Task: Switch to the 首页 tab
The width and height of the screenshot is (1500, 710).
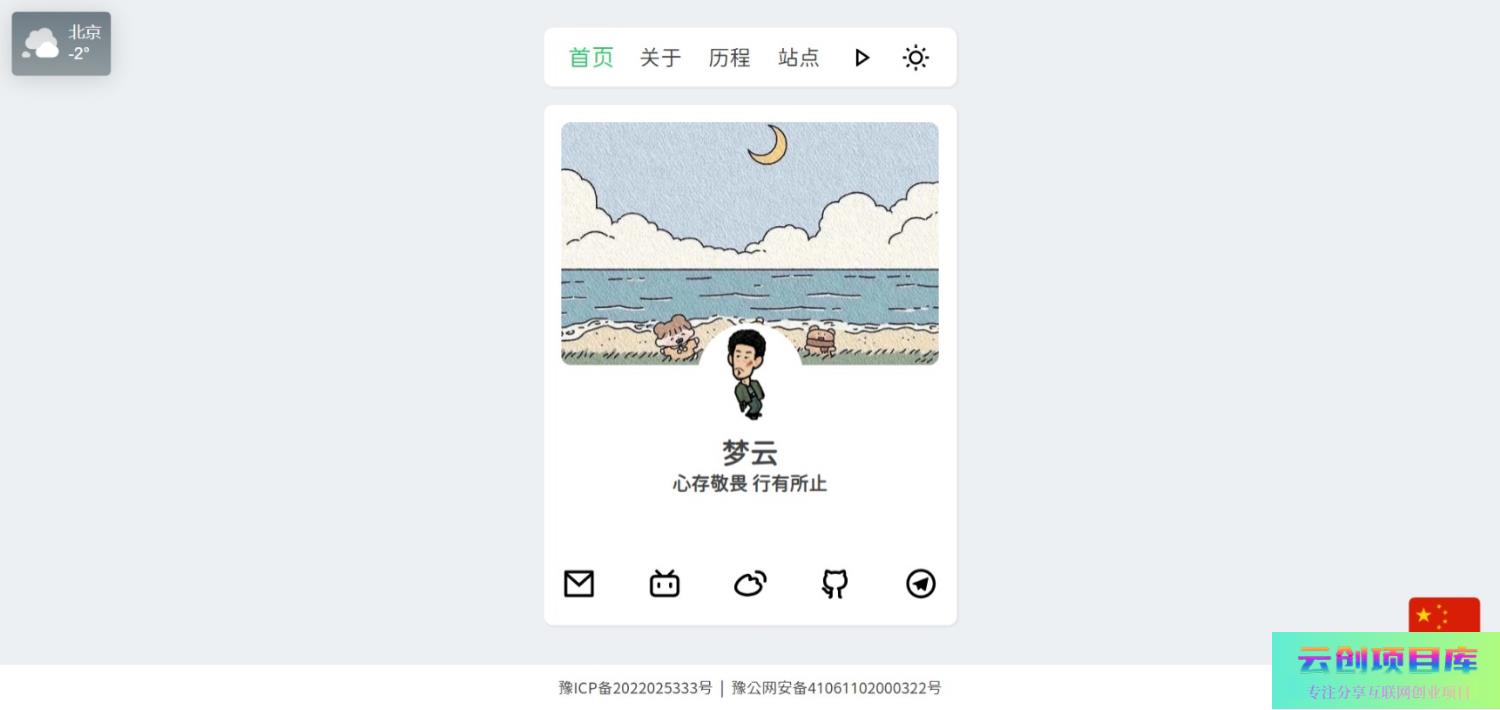Action: pyautogui.click(x=591, y=58)
